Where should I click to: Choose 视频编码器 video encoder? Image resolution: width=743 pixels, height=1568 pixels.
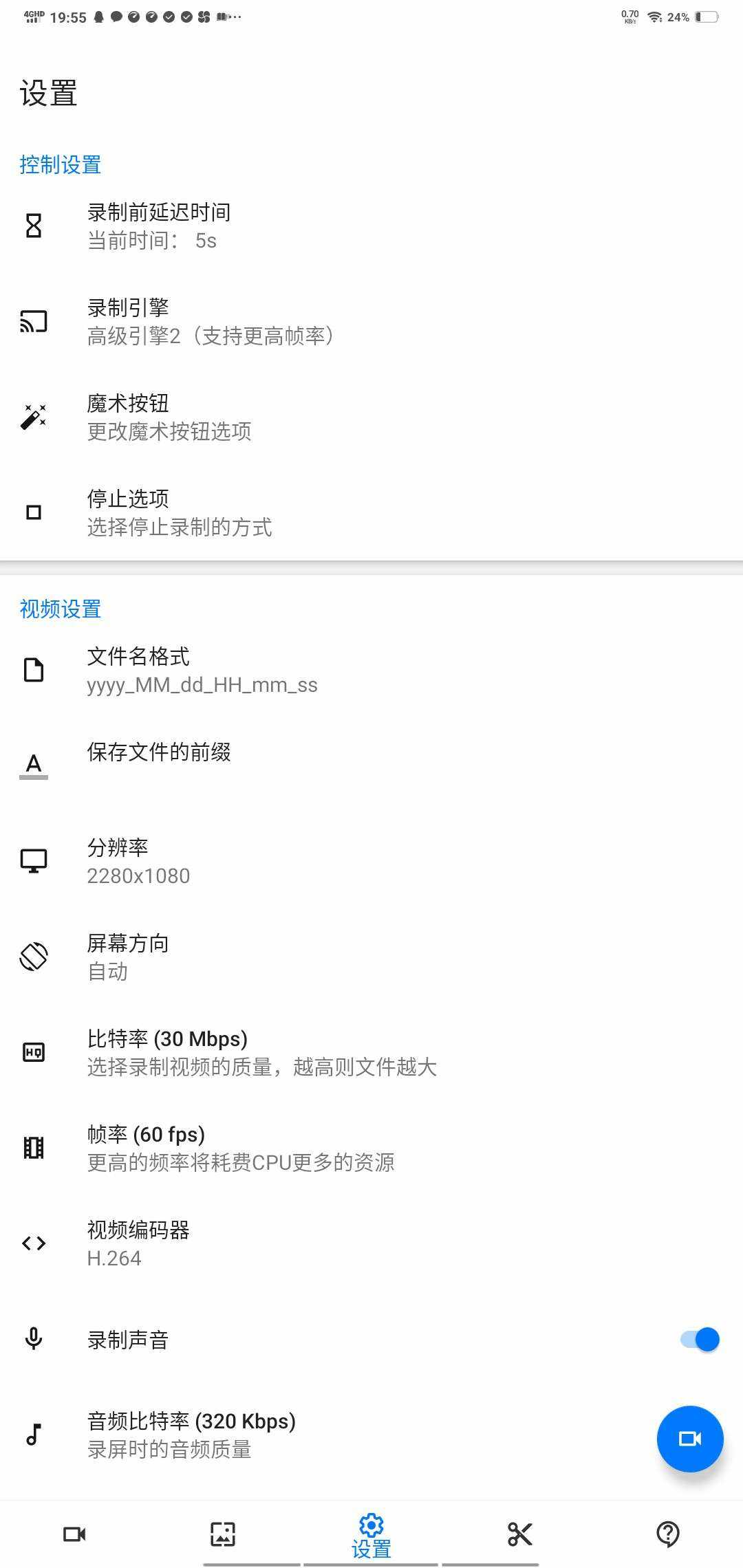(371, 1244)
